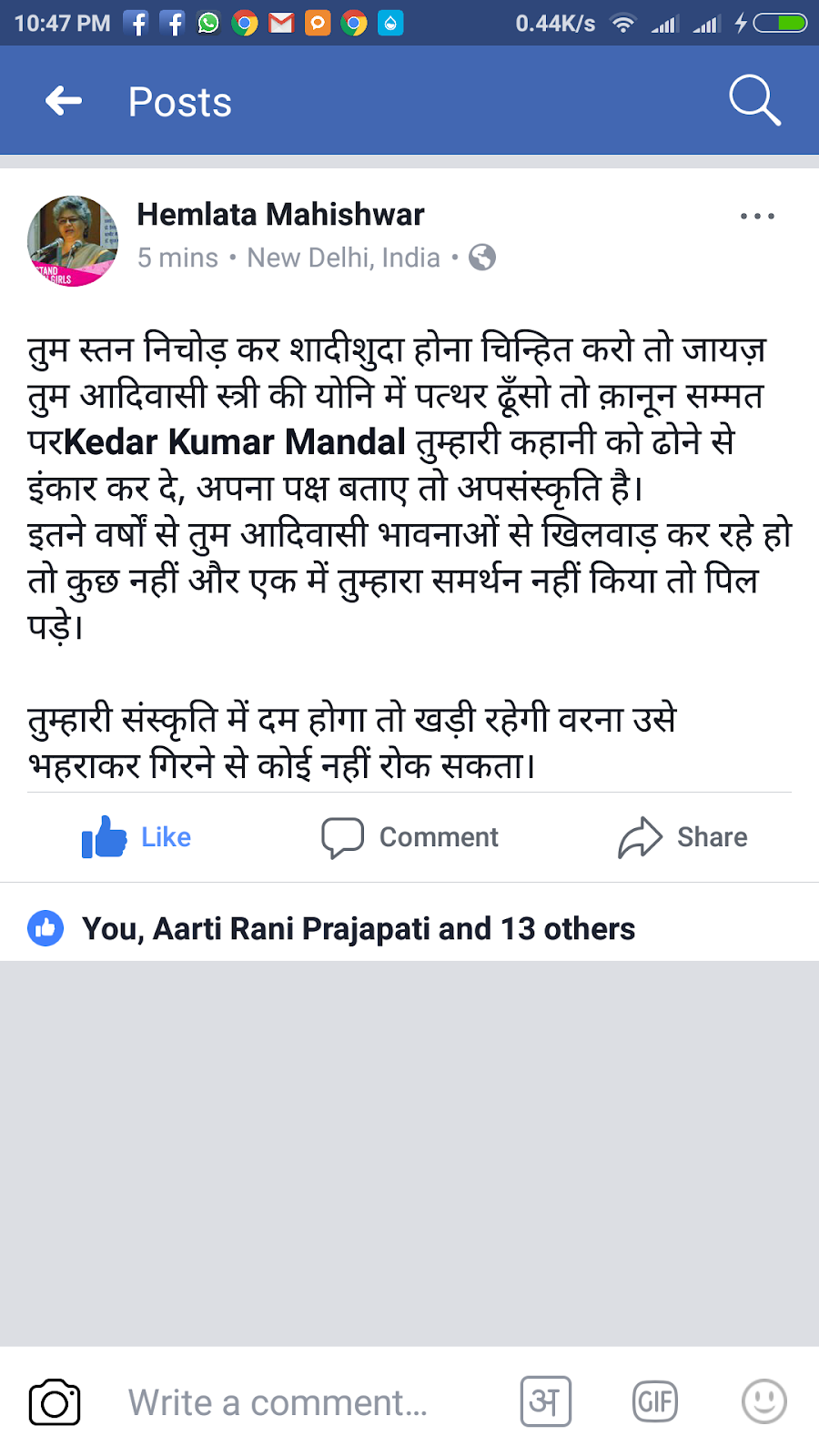Open the emoji sticker picker
The width and height of the screenshot is (819, 1456).
(x=763, y=1401)
